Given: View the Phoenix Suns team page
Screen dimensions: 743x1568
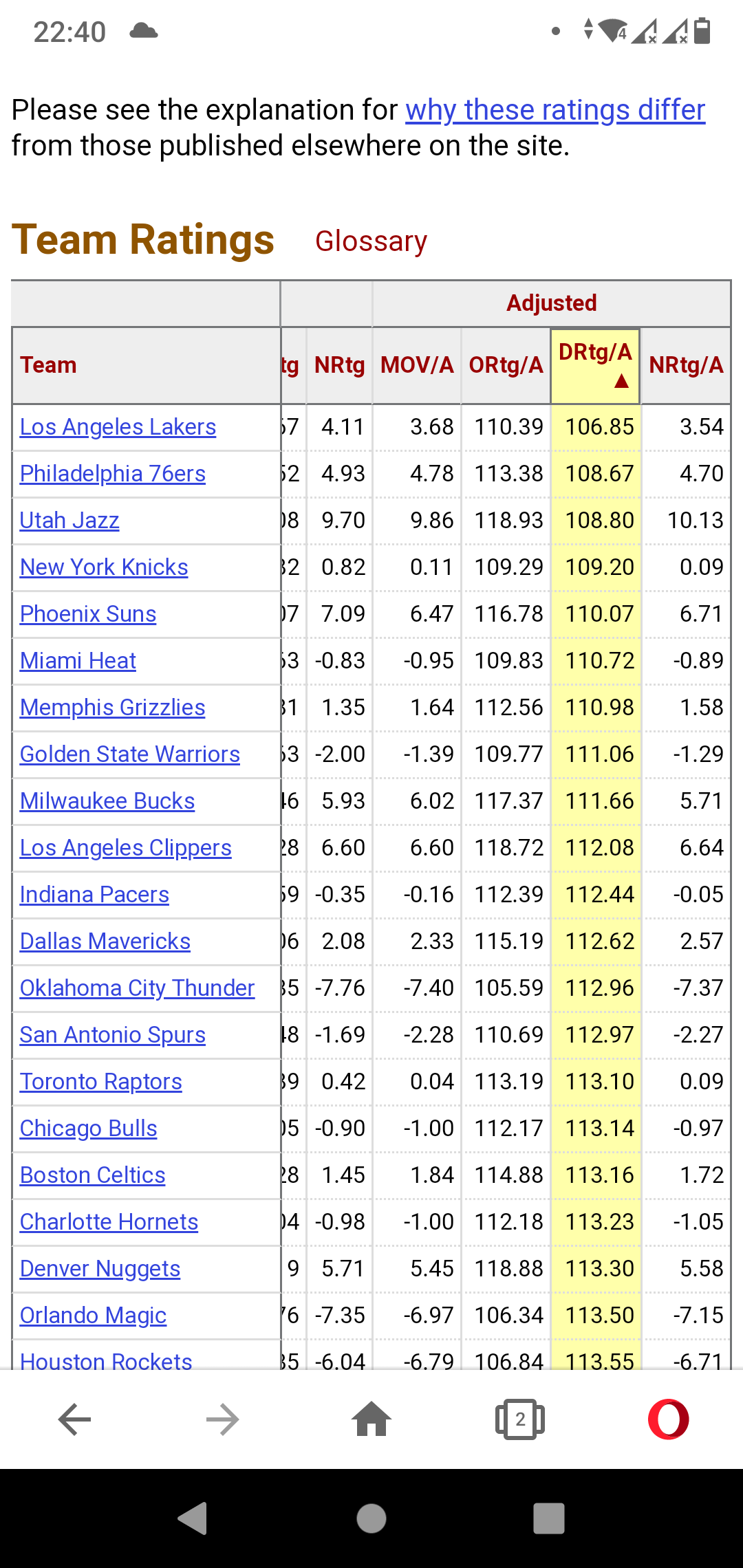Looking at the screenshot, I should [88, 614].
